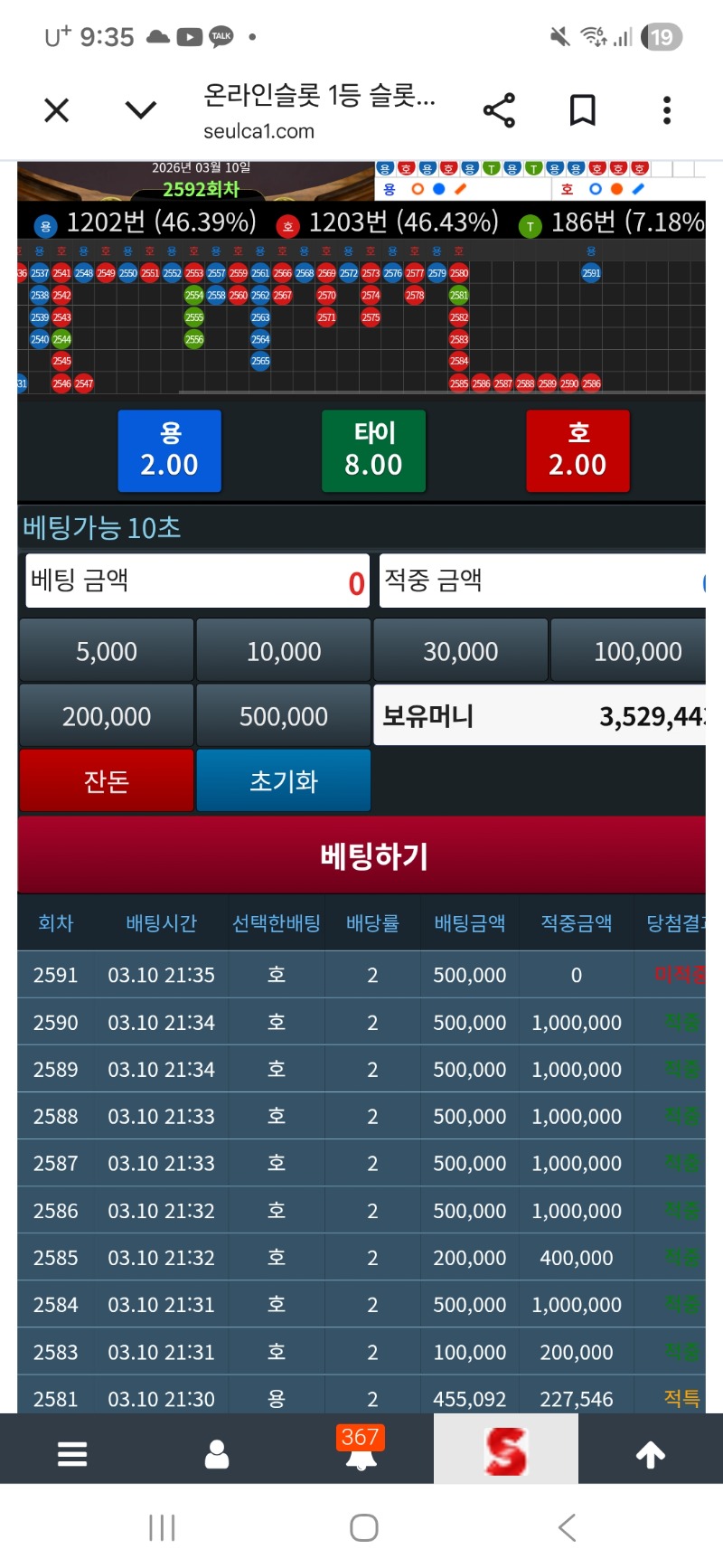Screen dimensions: 723x1568
Task: Close the browser tab with X
Action: (x=57, y=110)
